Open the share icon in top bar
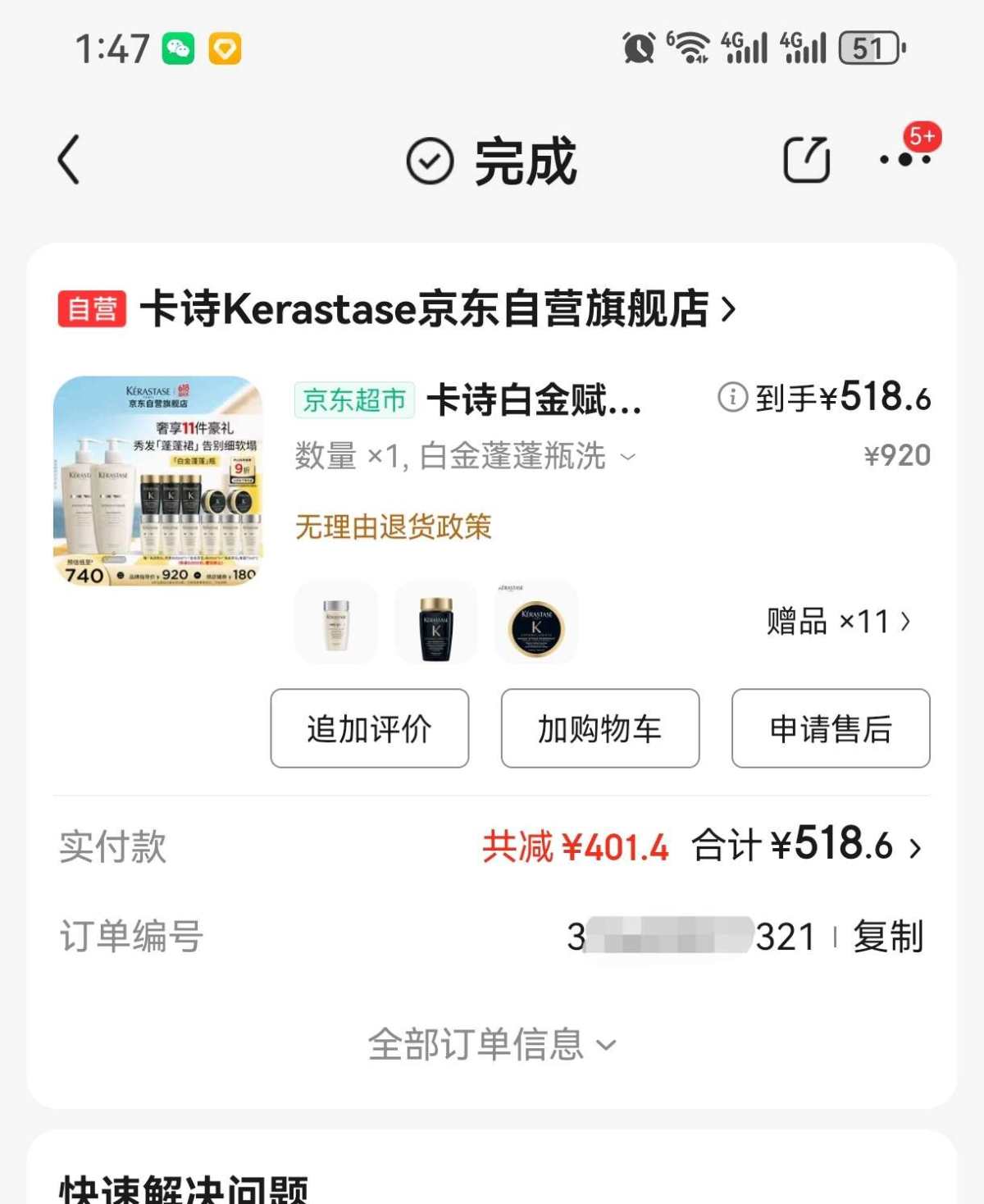 806,159
